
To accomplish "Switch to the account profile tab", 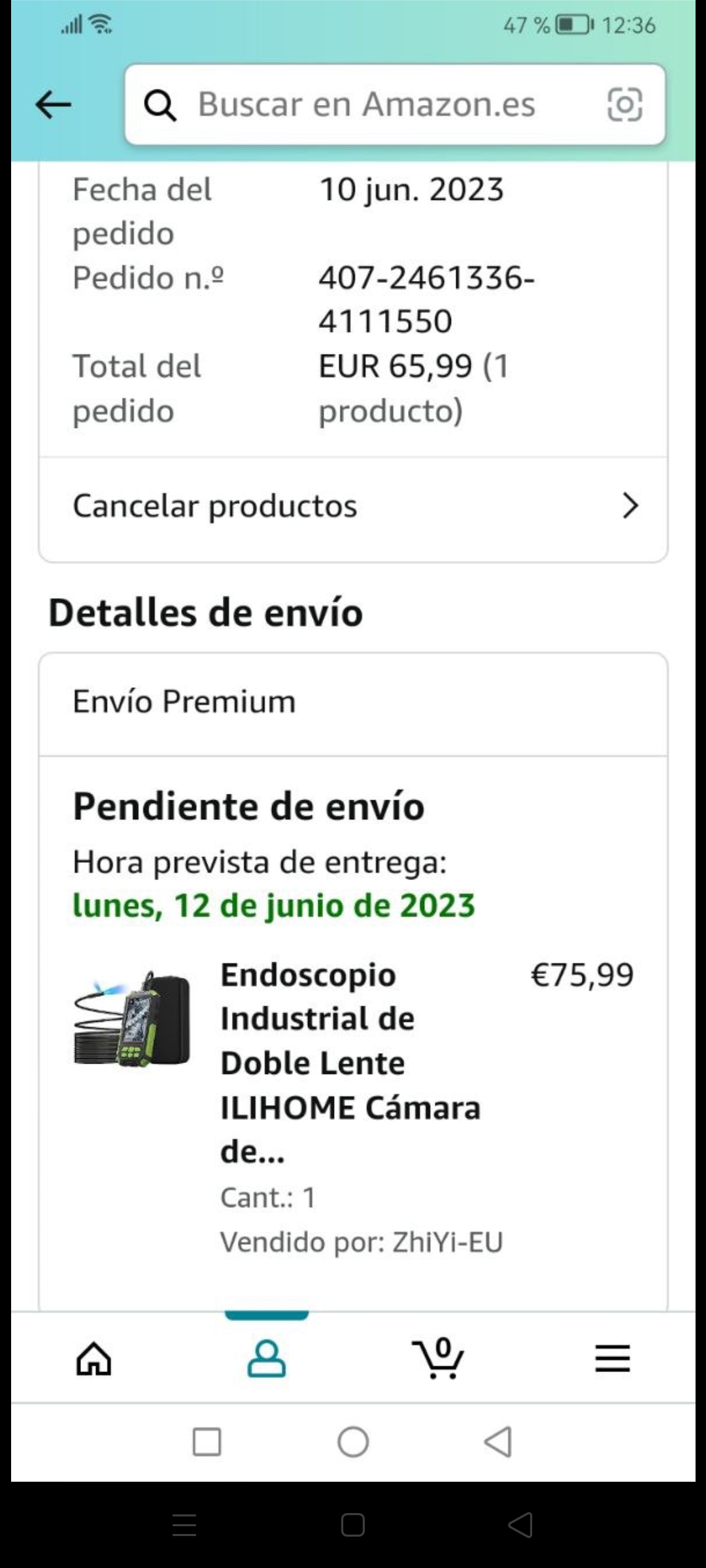I will point(266,1359).
